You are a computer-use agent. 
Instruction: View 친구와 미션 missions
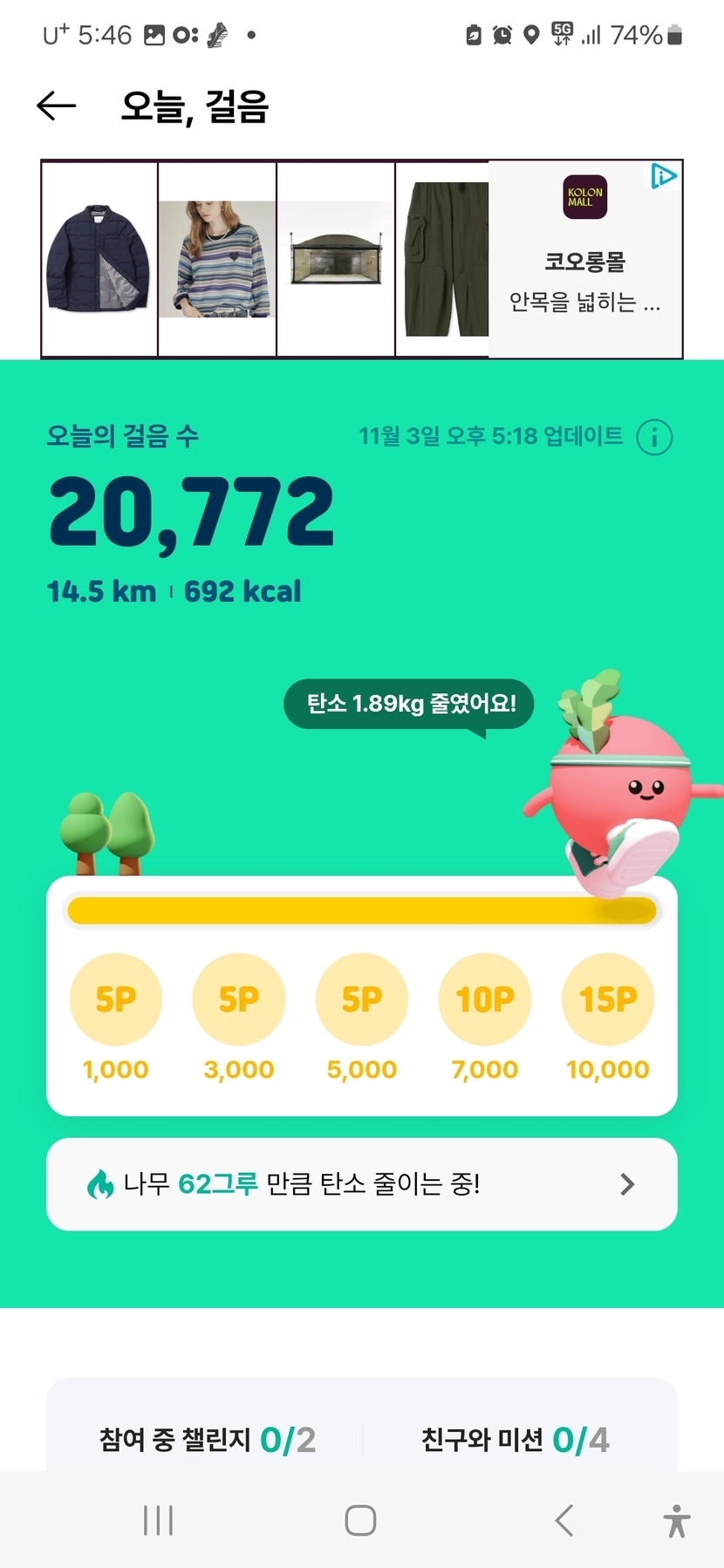515,1439
